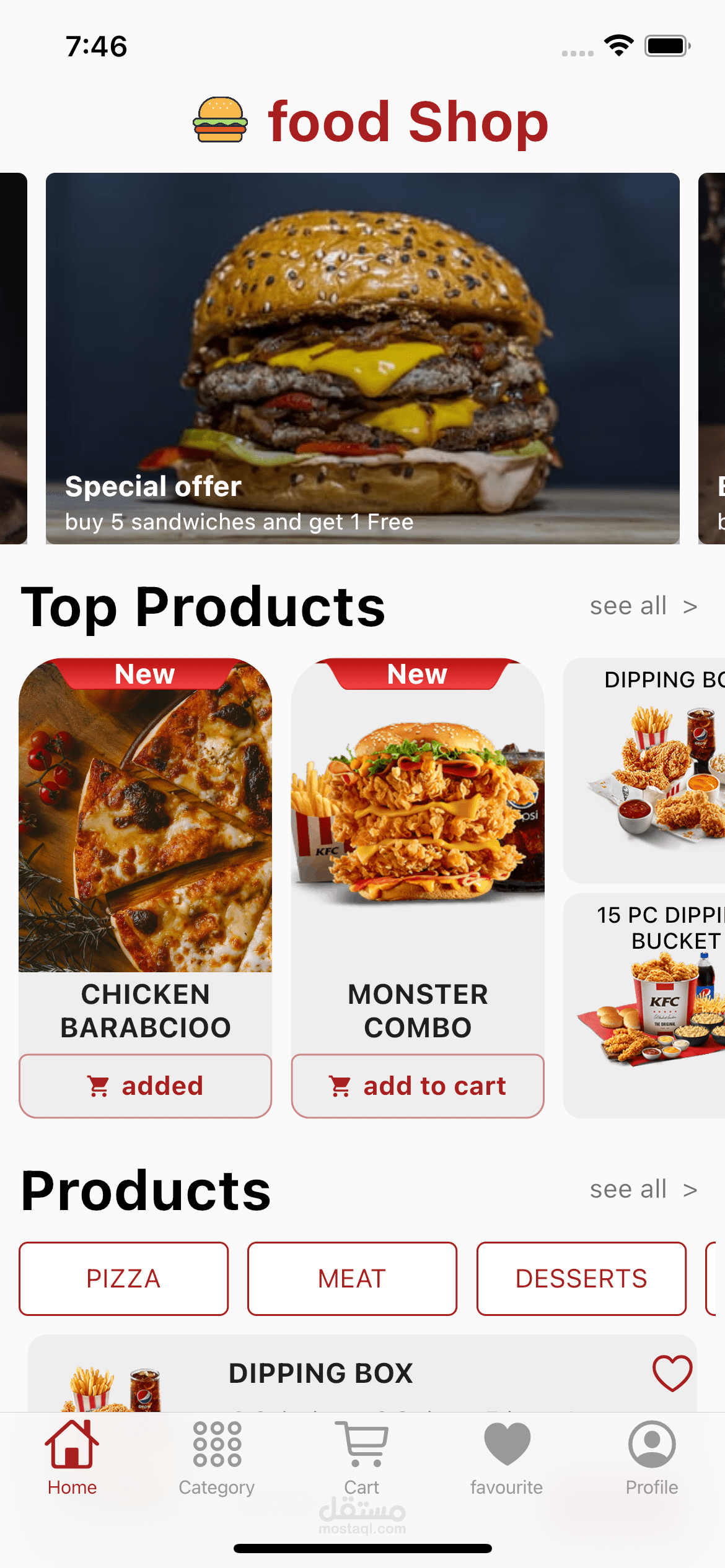Screen dimensions: 725x1568
Task: Open the Cart tab
Action: (362, 1458)
